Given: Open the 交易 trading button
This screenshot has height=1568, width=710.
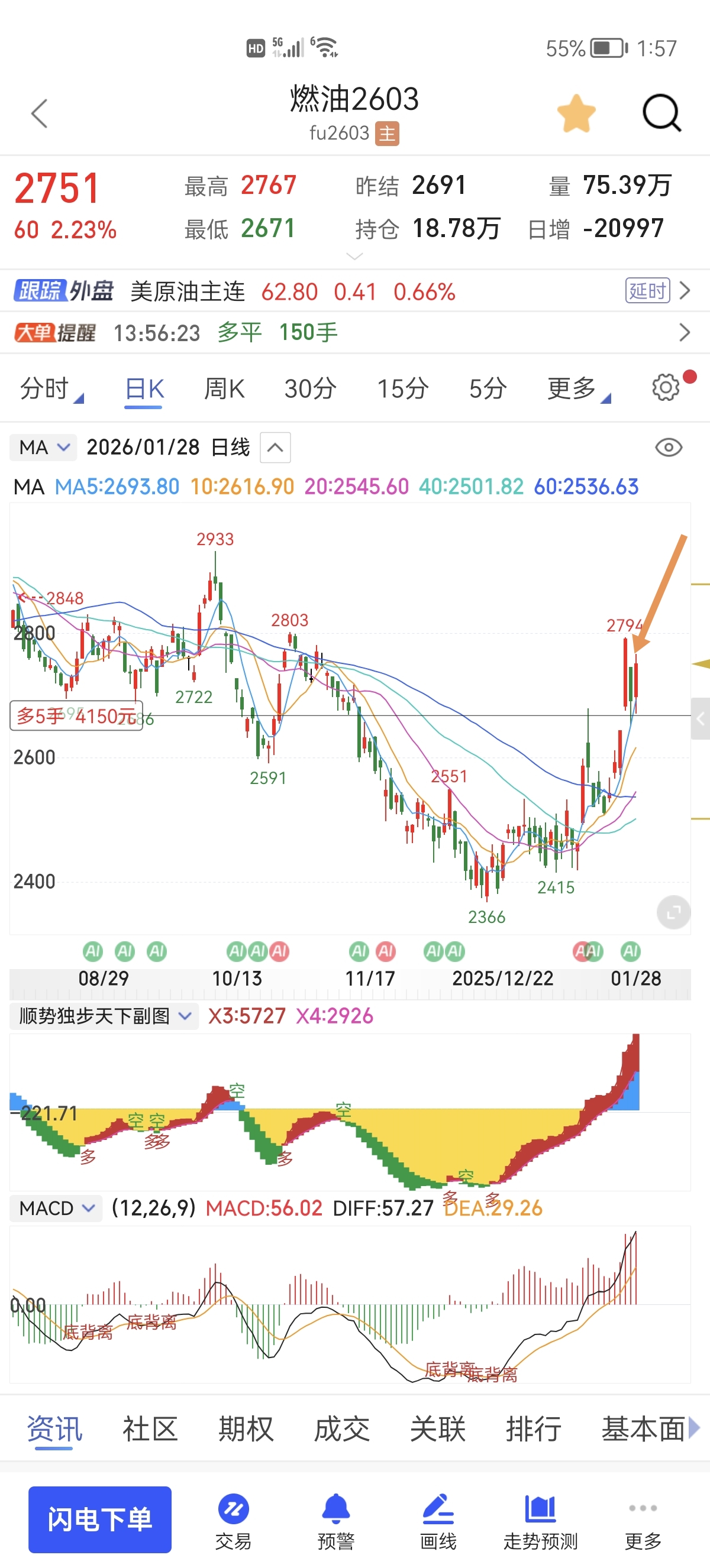Looking at the screenshot, I should (233, 1521).
